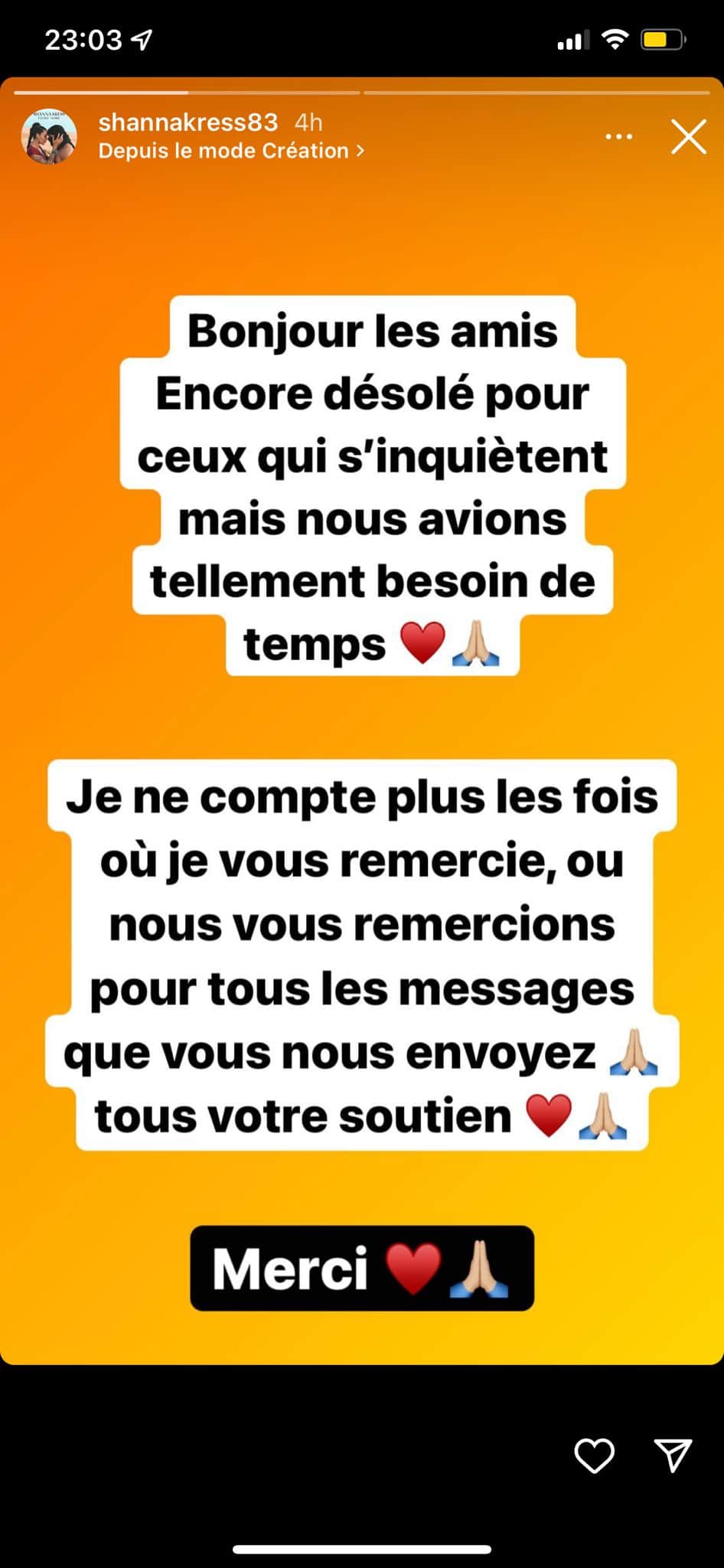Image resolution: width=724 pixels, height=1568 pixels.
Task: Tap "Depuis le mode Création" link
Action: (230, 151)
